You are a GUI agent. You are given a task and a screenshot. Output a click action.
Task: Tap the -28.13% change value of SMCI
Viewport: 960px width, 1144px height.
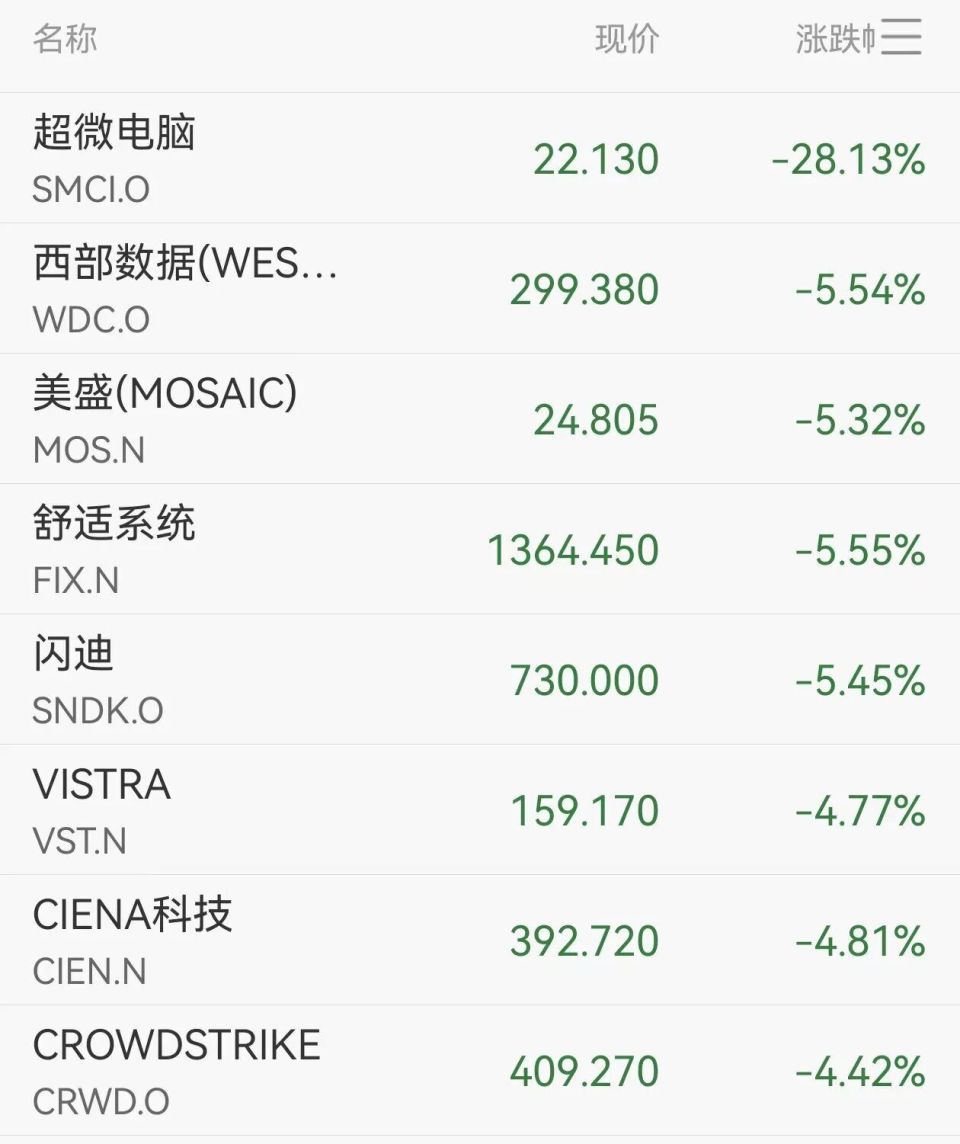click(x=846, y=158)
